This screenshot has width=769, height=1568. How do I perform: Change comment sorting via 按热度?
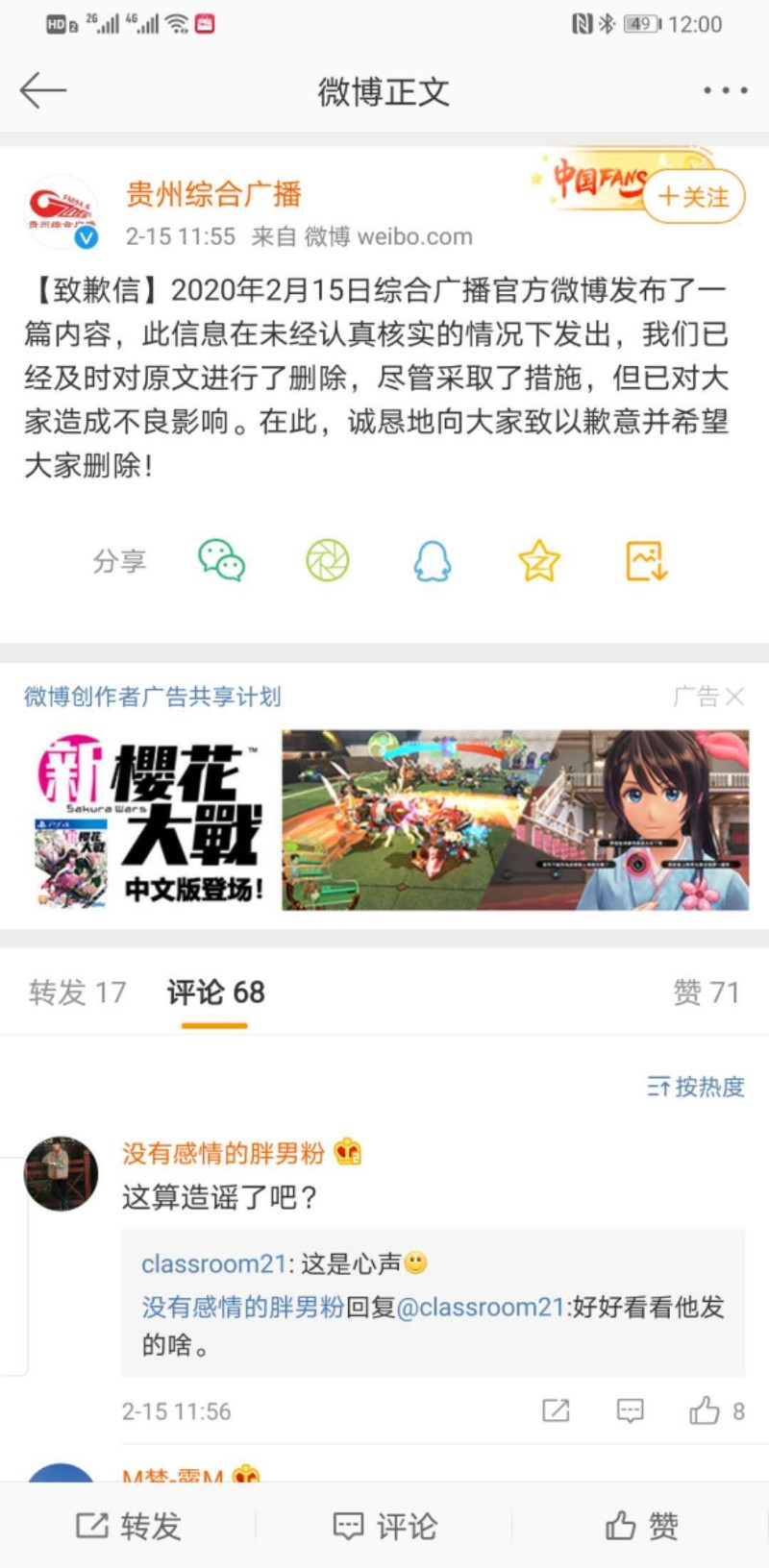pos(696,1087)
